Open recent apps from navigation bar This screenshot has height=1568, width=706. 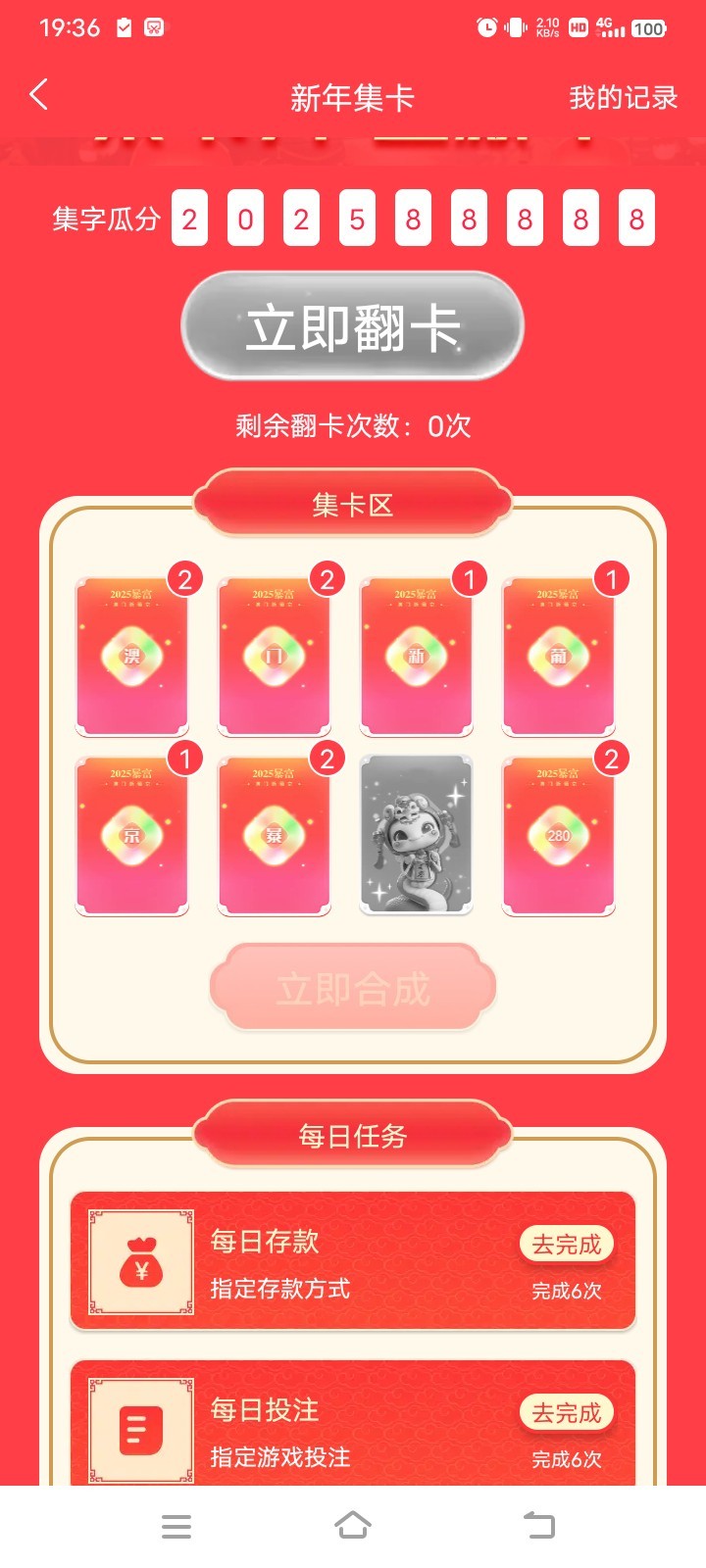tap(176, 1526)
